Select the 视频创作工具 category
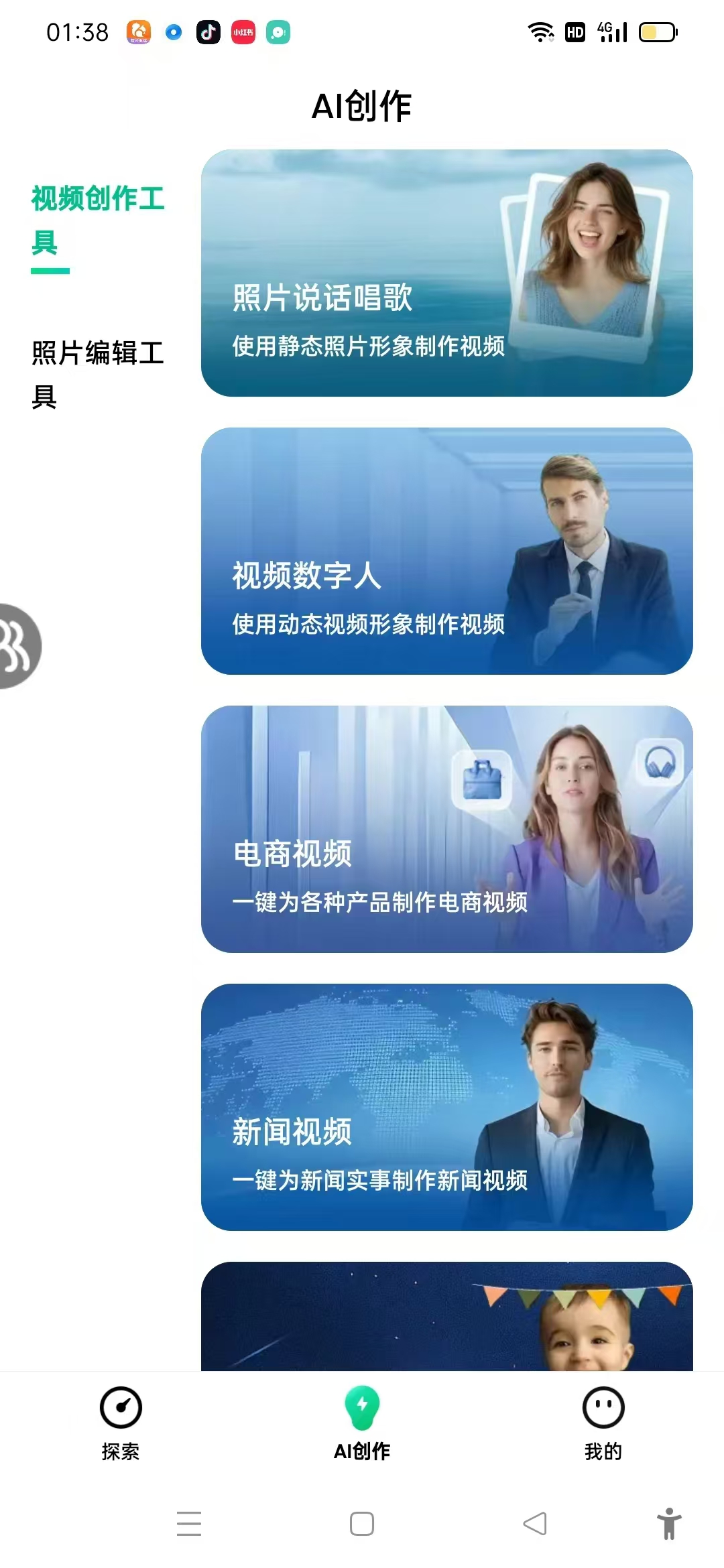 pyautogui.click(x=98, y=220)
